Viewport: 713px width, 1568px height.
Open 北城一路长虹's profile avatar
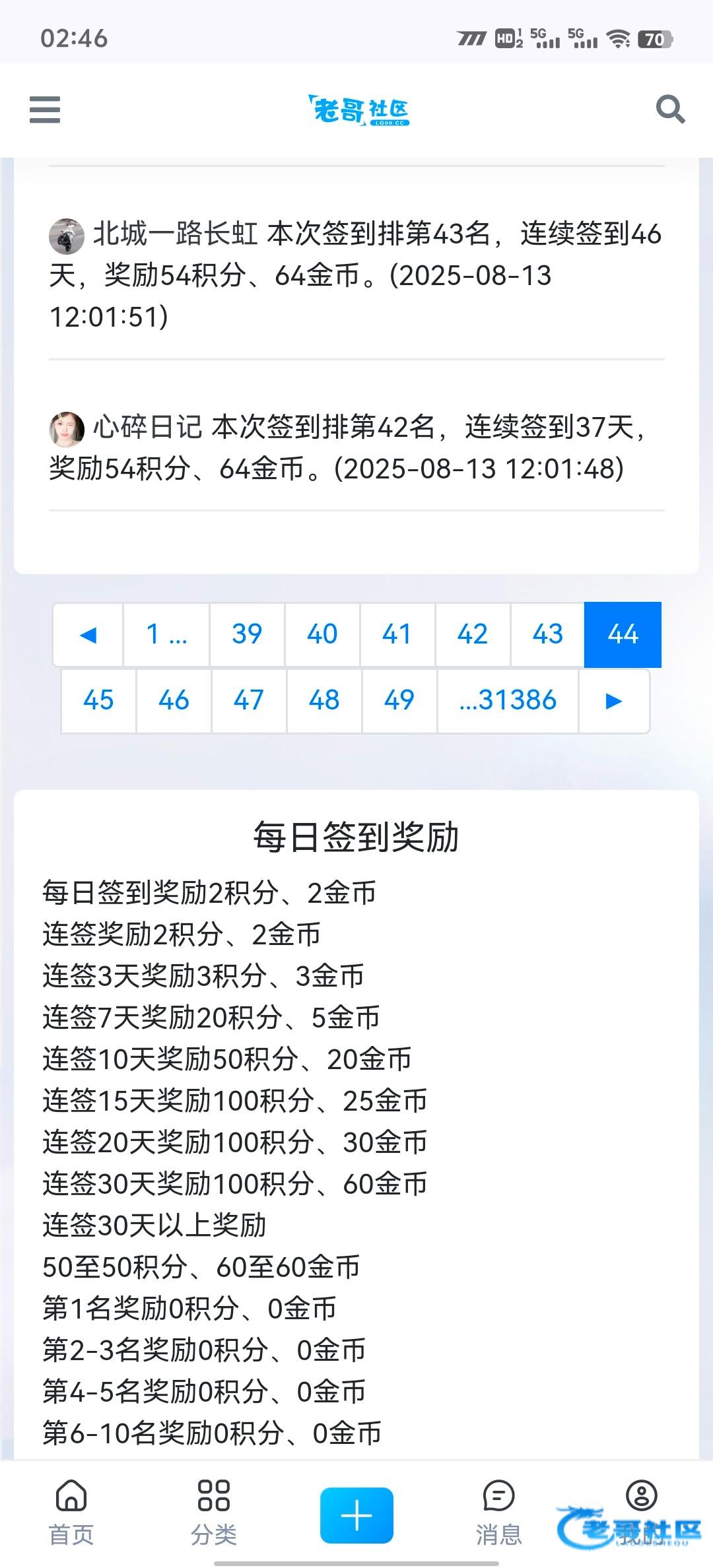pos(67,236)
